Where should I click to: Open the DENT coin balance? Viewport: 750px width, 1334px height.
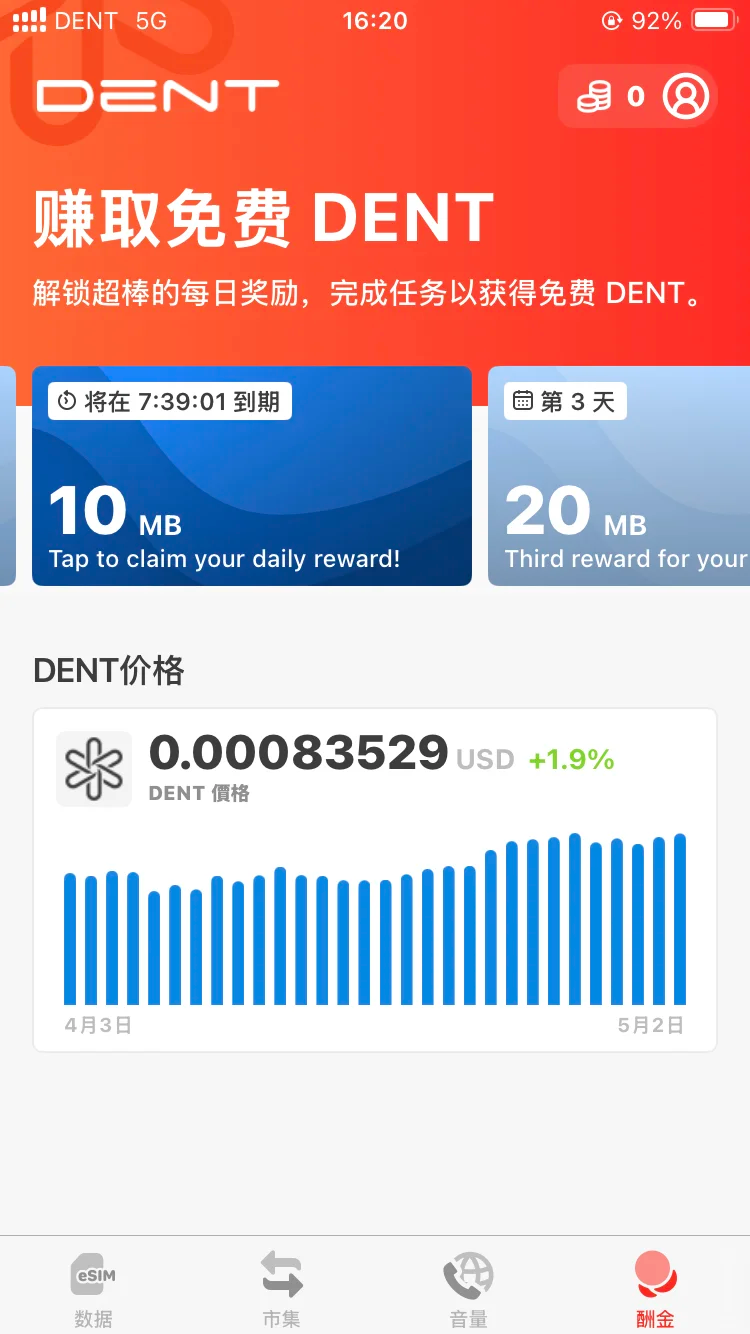click(610, 97)
